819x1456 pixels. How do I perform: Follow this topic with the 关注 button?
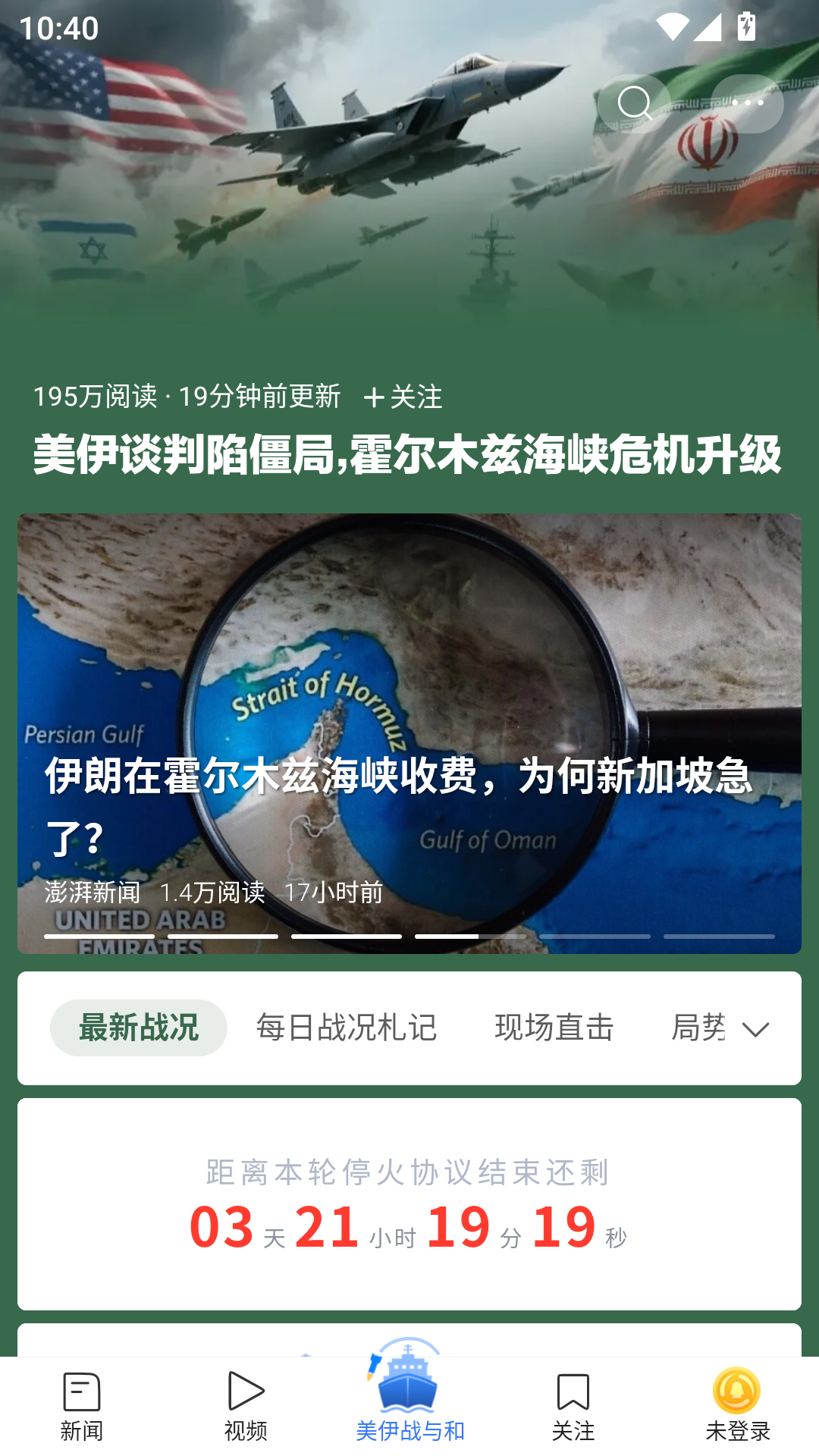coord(403,397)
